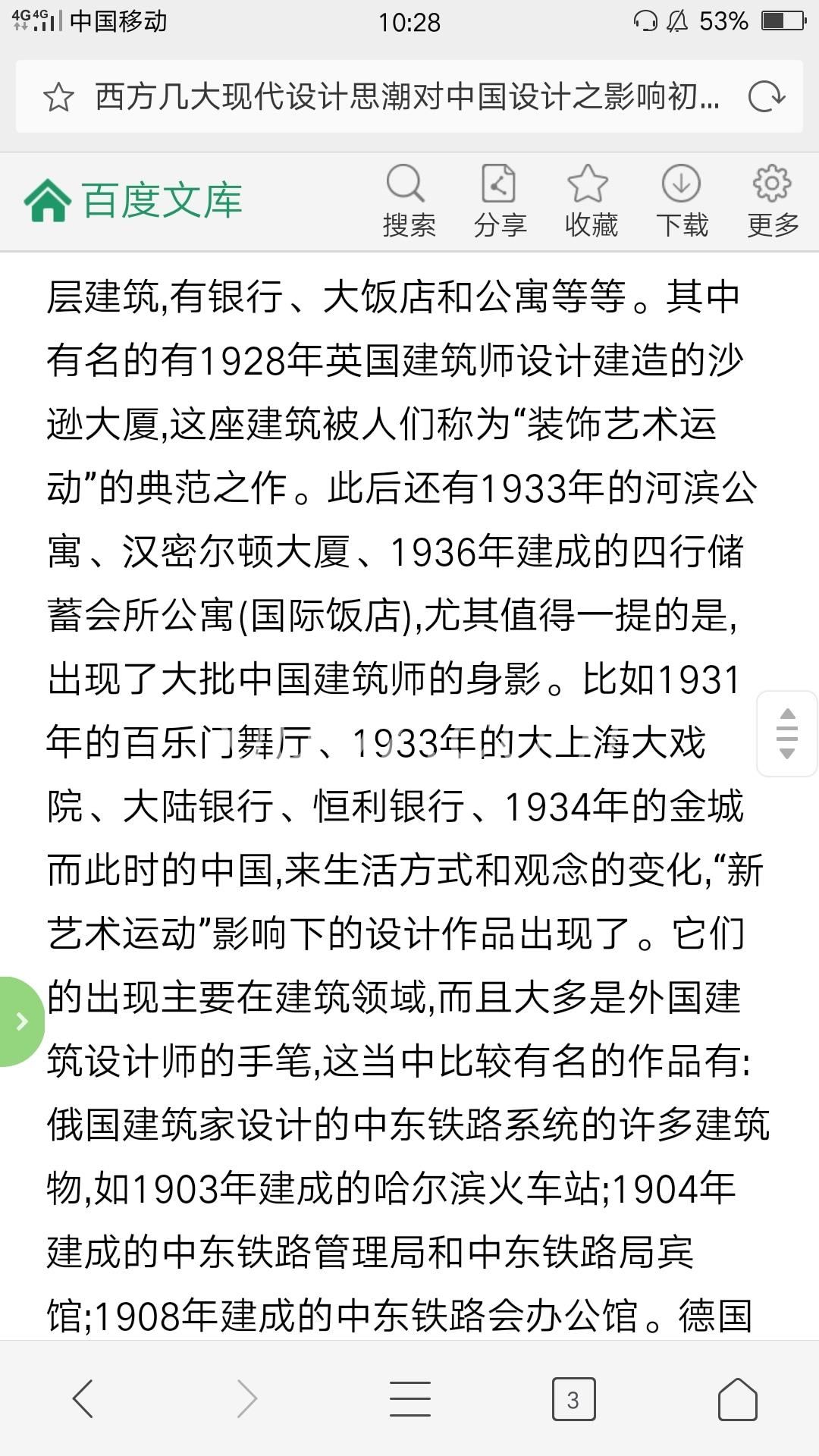
Task: View the 3 open tabs
Action: pos(573,1399)
